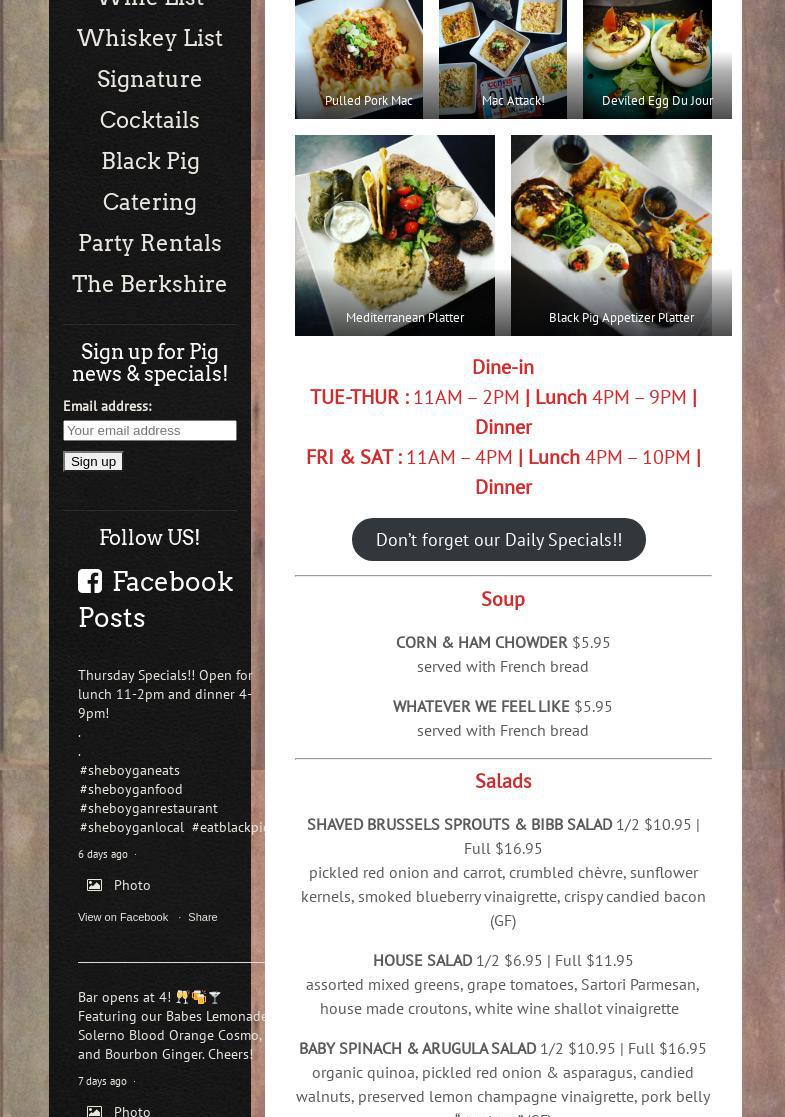Image resolution: width=785 pixels, height=1117 pixels.
Task: View the Black Pig Appetizer Platter photo
Action: pos(611,235)
